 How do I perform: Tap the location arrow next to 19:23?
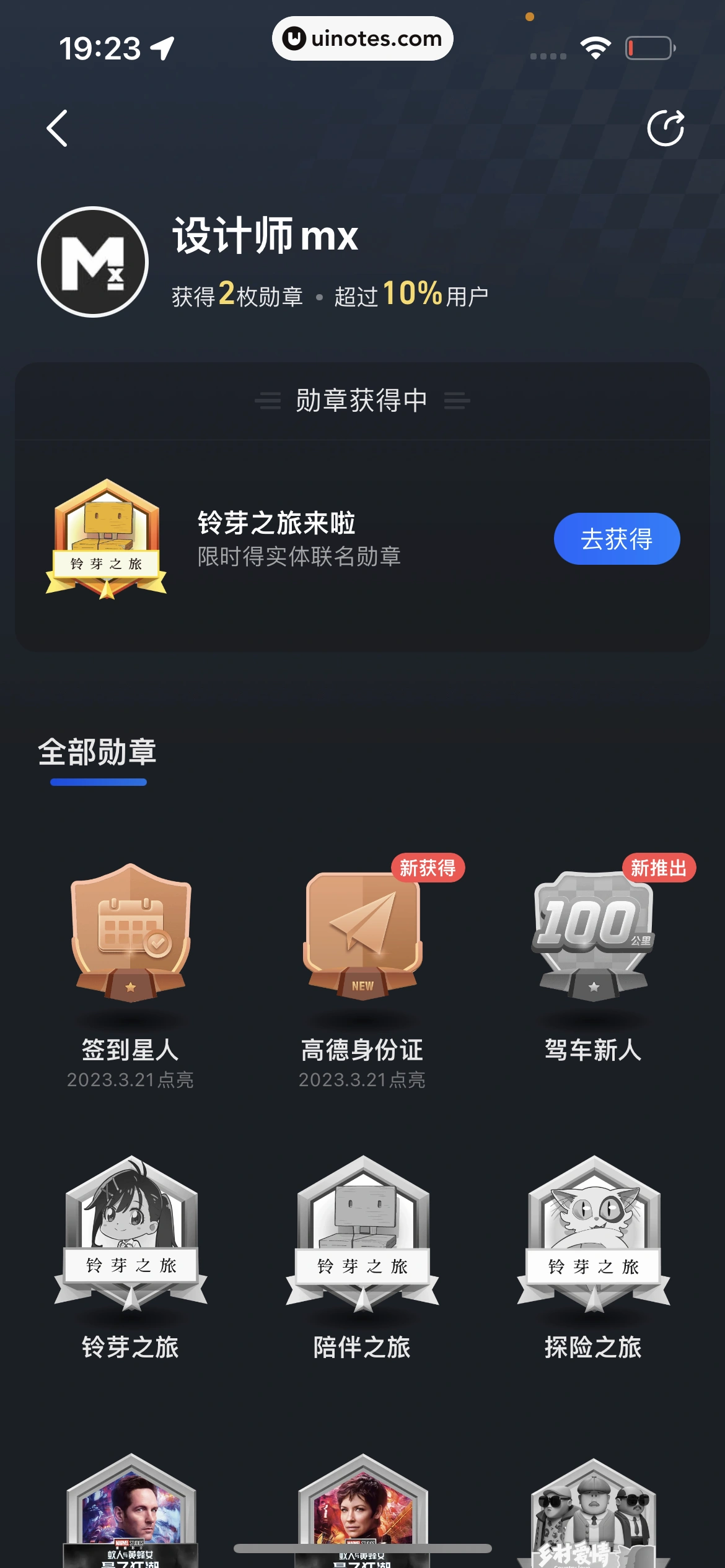(160, 47)
